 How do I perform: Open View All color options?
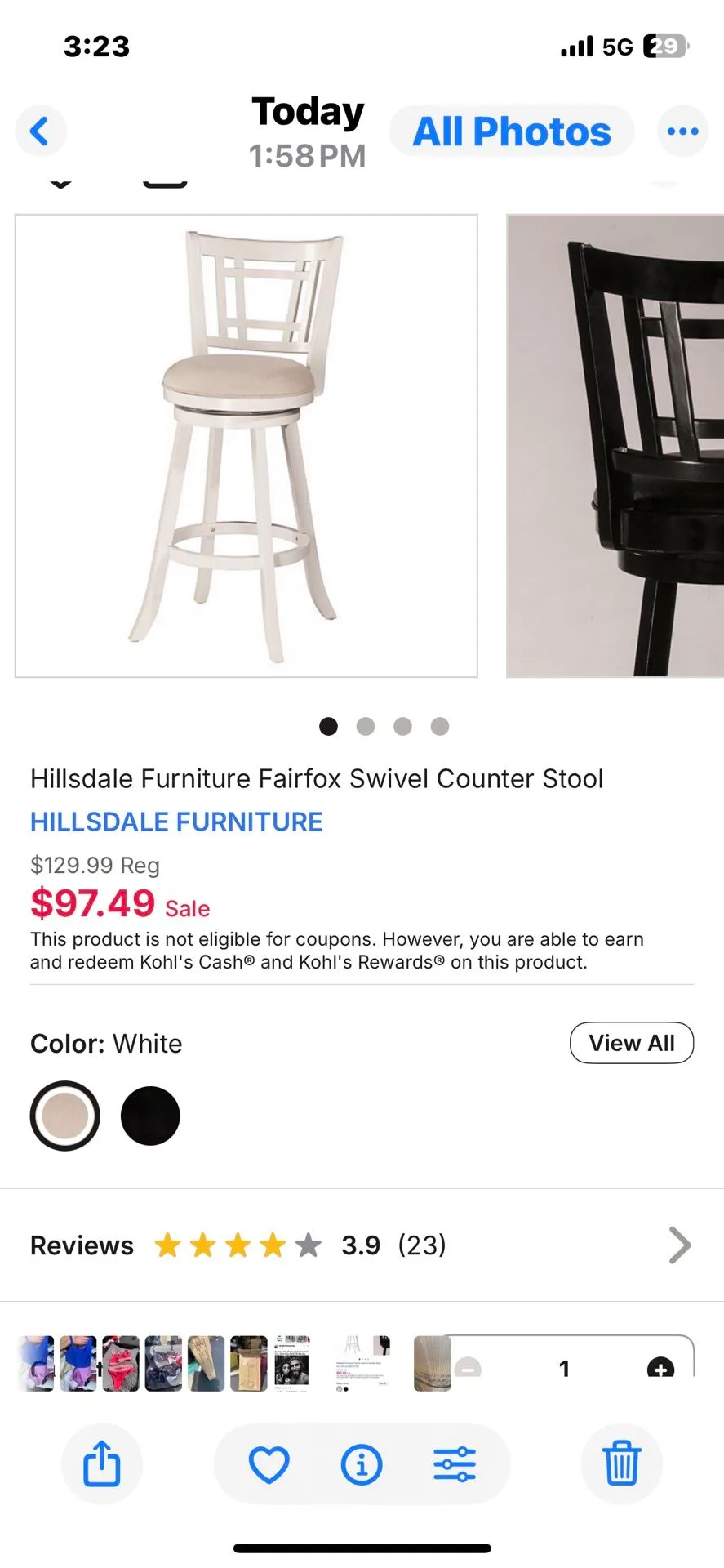(x=632, y=1043)
